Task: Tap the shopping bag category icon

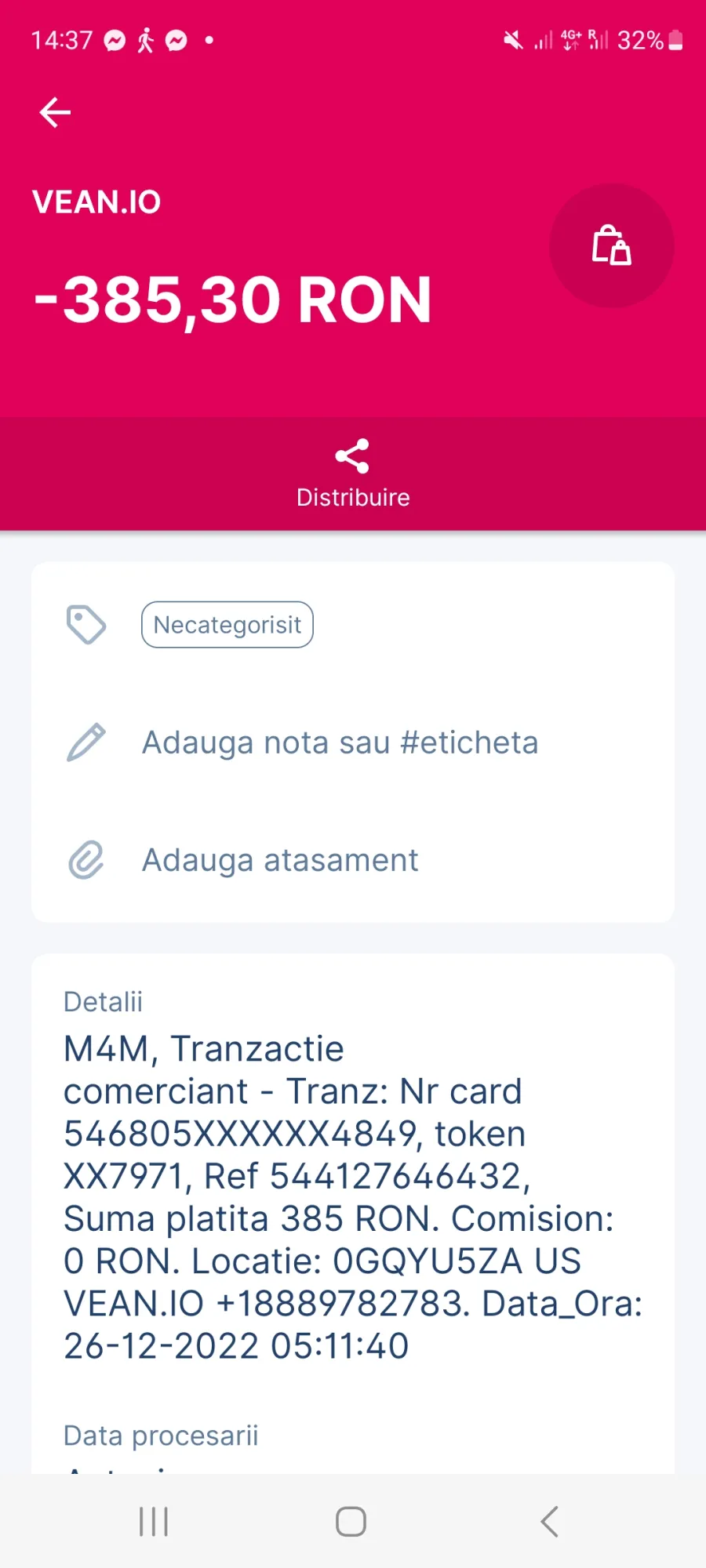Action: [611, 245]
